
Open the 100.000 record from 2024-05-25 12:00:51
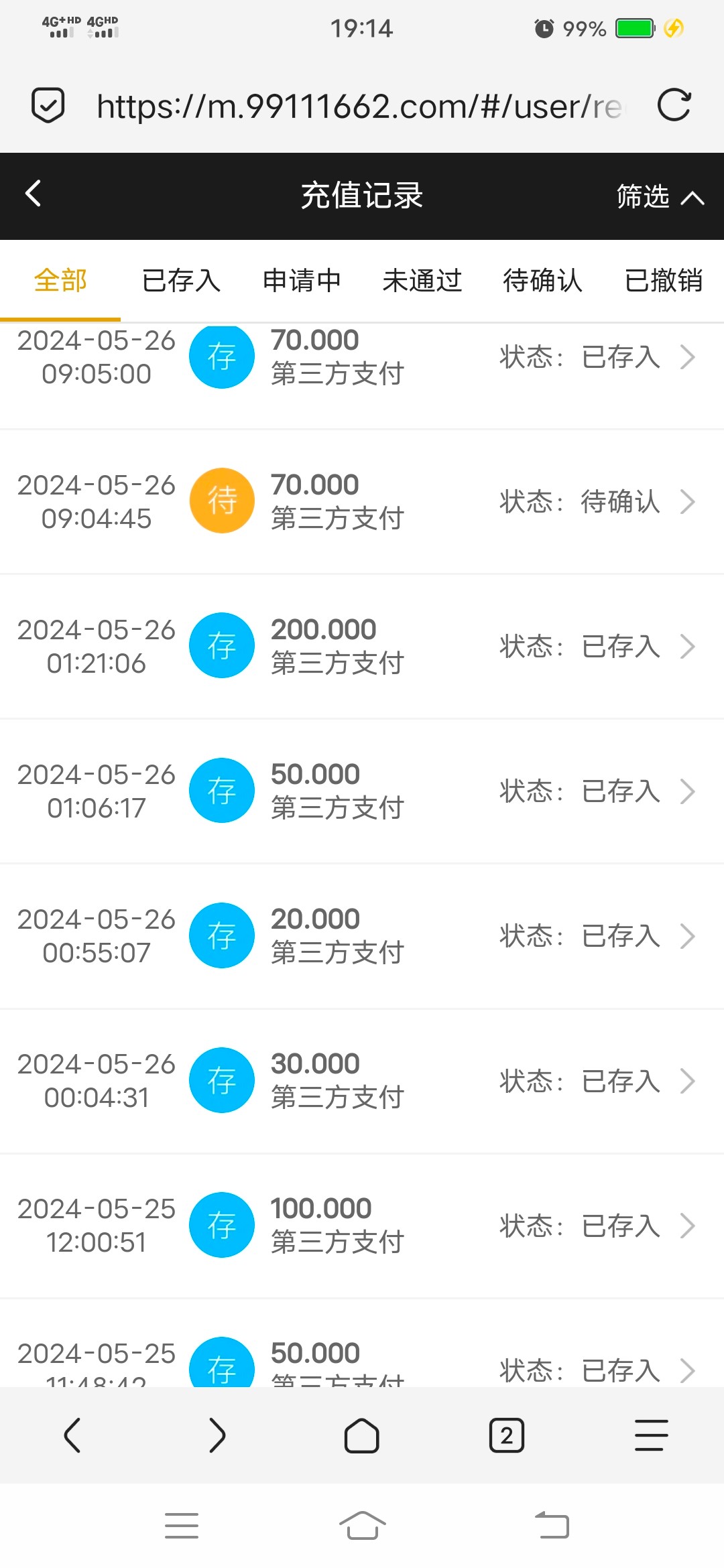362,1225
